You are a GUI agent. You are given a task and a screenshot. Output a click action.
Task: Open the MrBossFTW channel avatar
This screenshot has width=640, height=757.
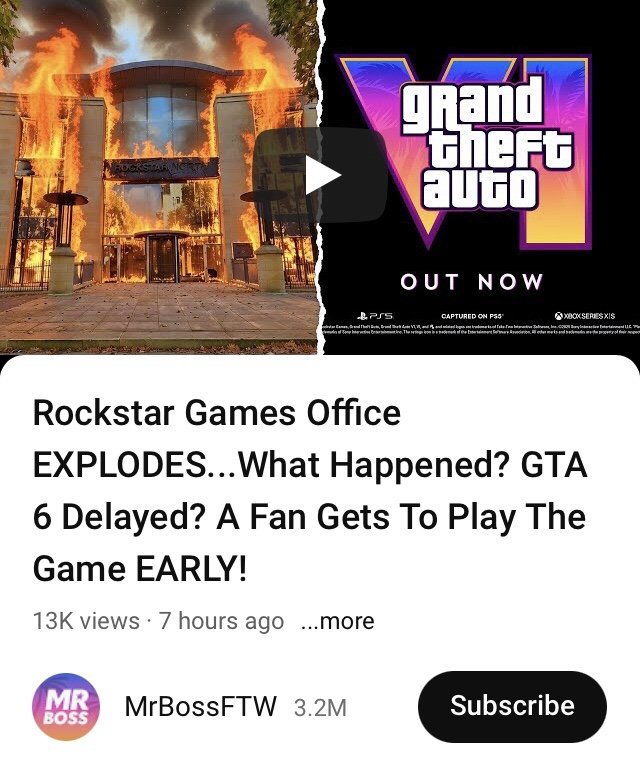pos(65,706)
